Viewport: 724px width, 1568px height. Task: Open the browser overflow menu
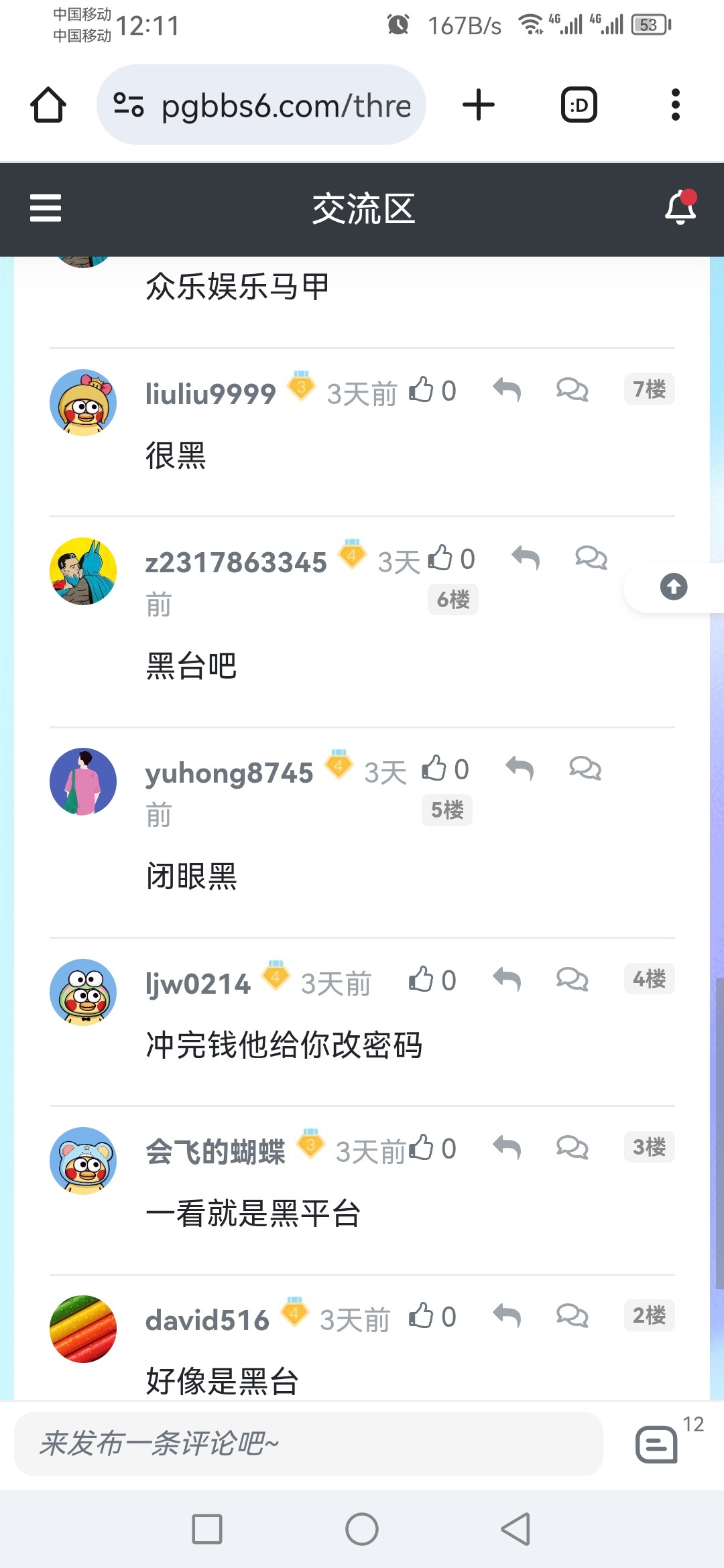point(675,105)
